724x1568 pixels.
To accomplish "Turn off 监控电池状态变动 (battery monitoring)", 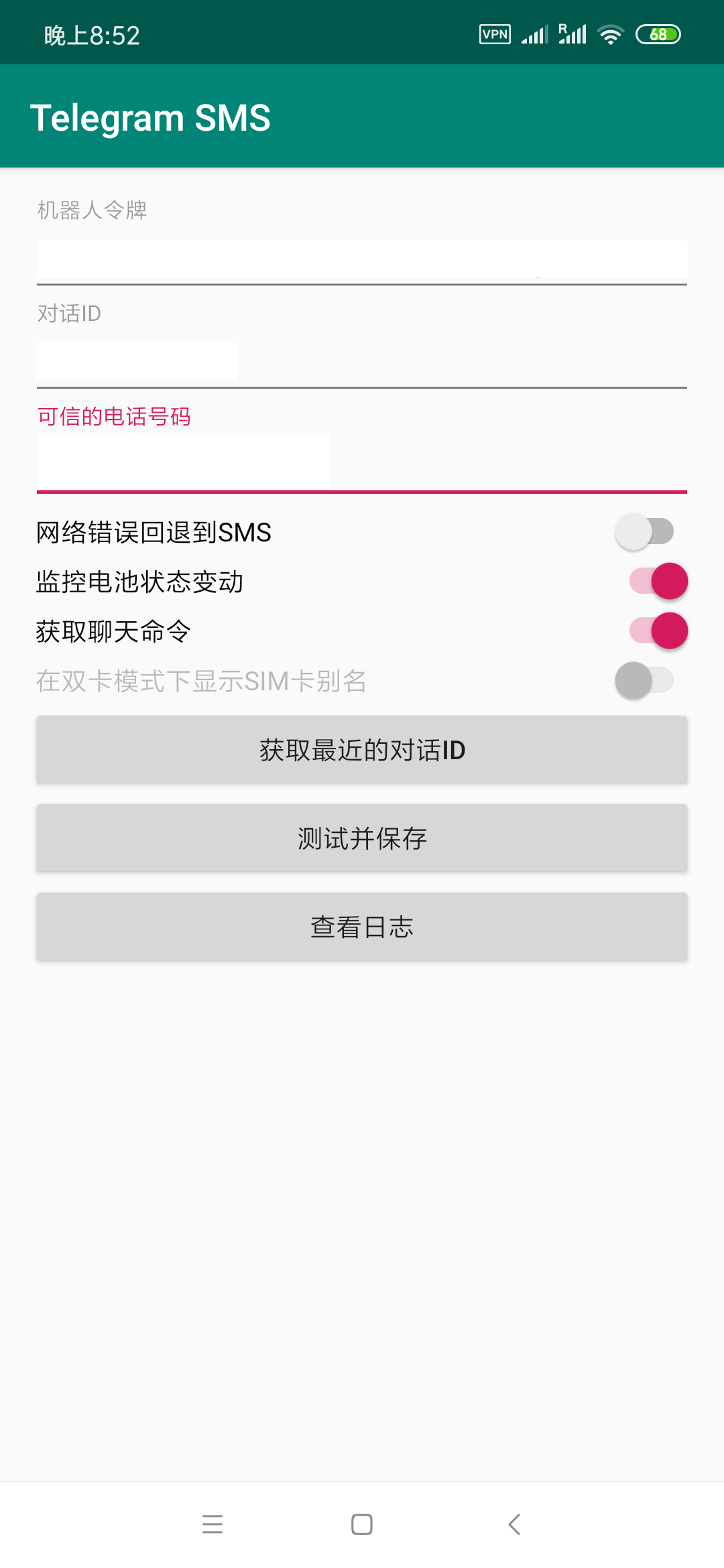I will (x=658, y=581).
